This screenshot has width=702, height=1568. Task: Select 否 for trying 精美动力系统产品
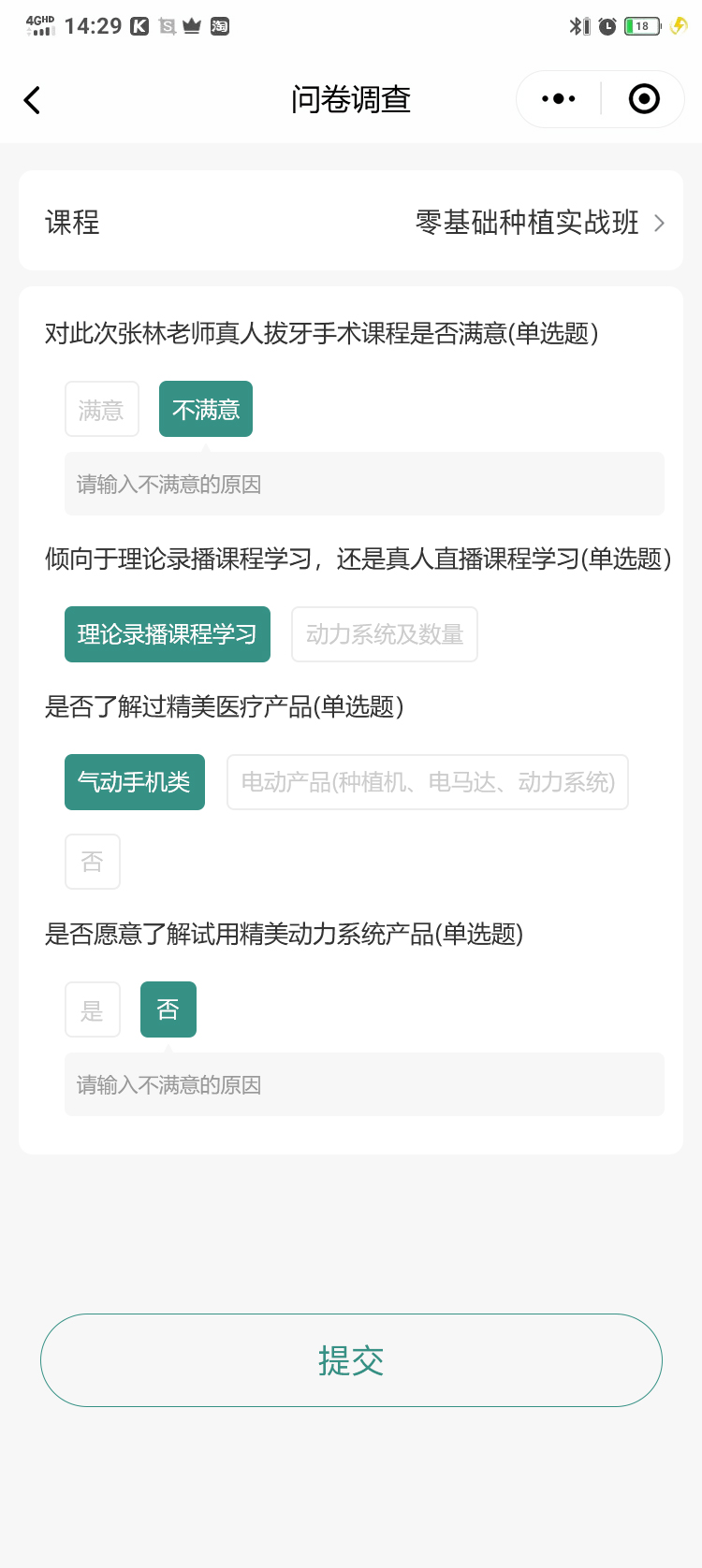pyautogui.click(x=168, y=1009)
